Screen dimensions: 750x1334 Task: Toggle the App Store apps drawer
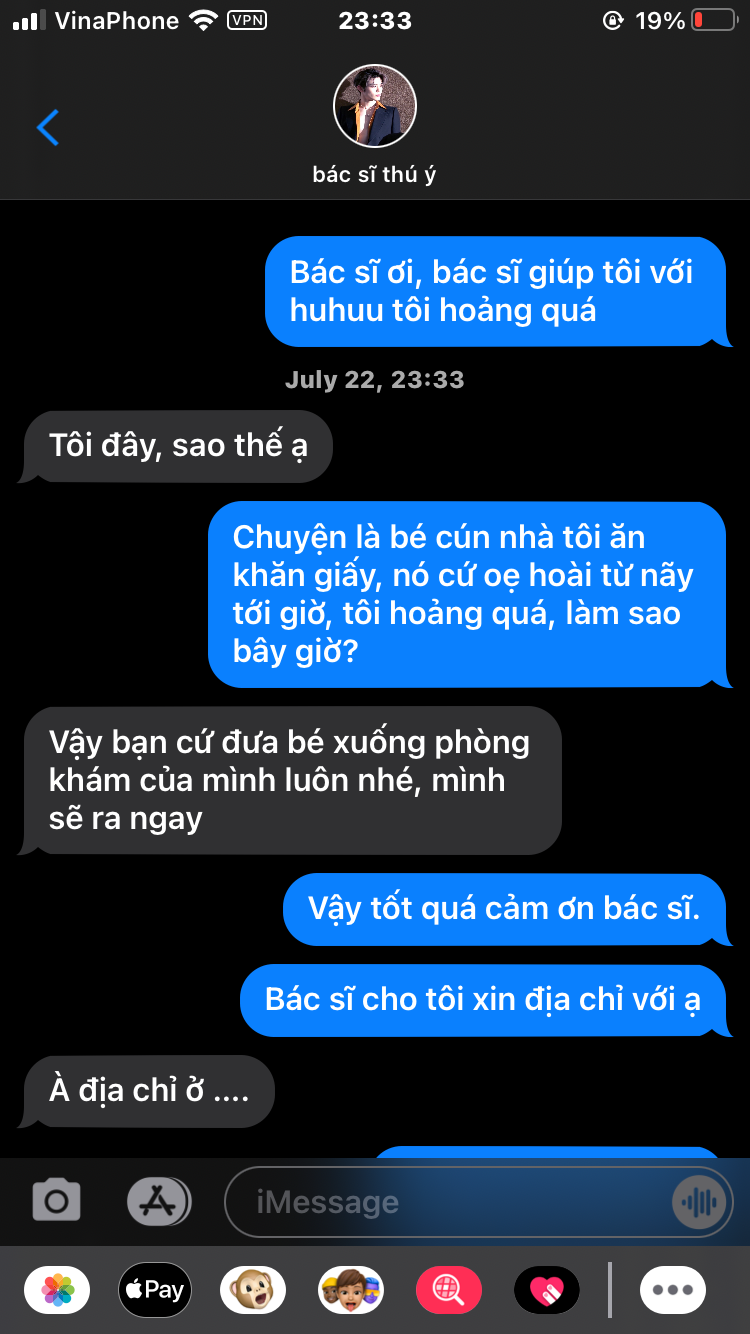pos(158,1200)
